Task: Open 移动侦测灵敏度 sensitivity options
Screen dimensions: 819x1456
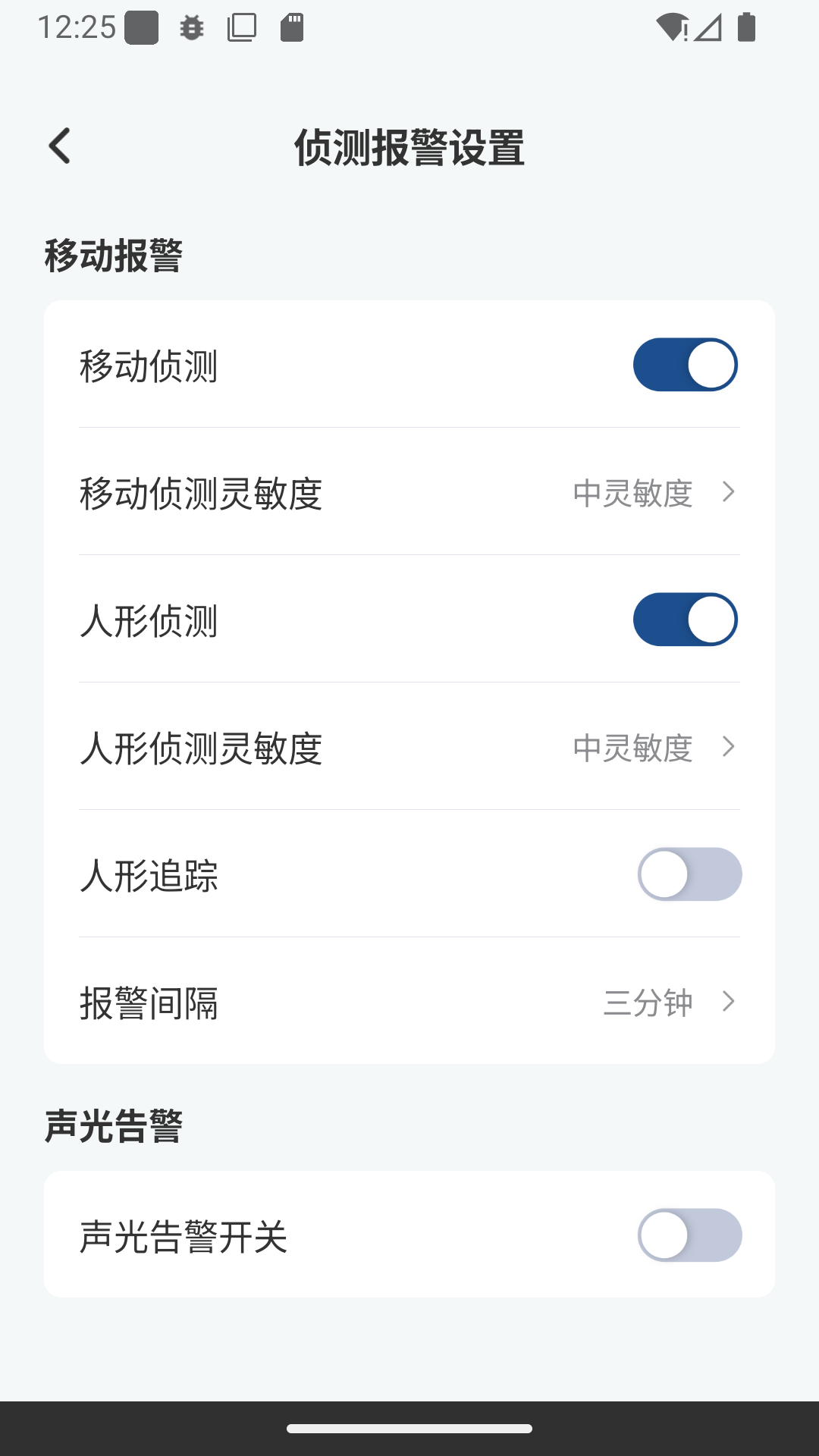Action: pyautogui.click(x=409, y=493)
